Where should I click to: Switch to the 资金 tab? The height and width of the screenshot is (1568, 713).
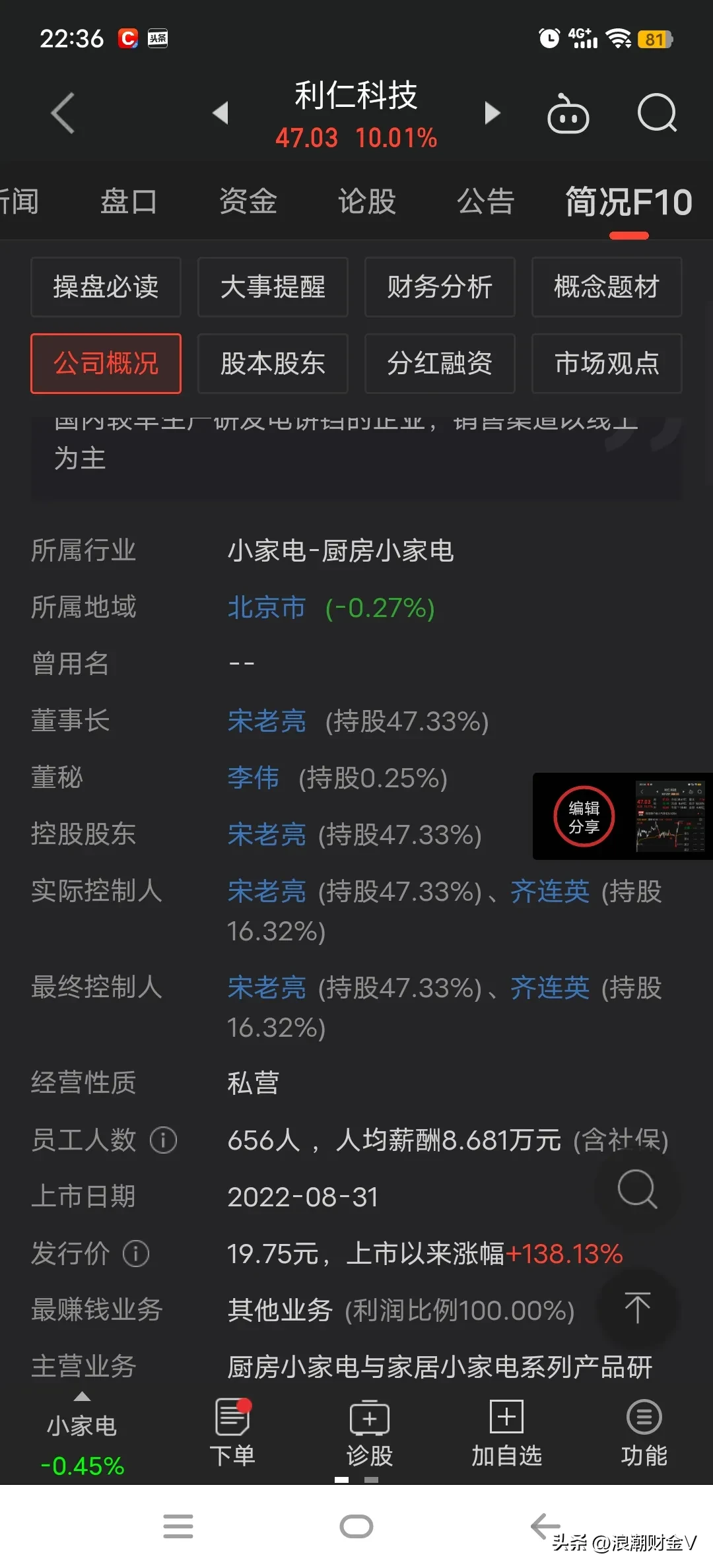[x=248, y=202]
